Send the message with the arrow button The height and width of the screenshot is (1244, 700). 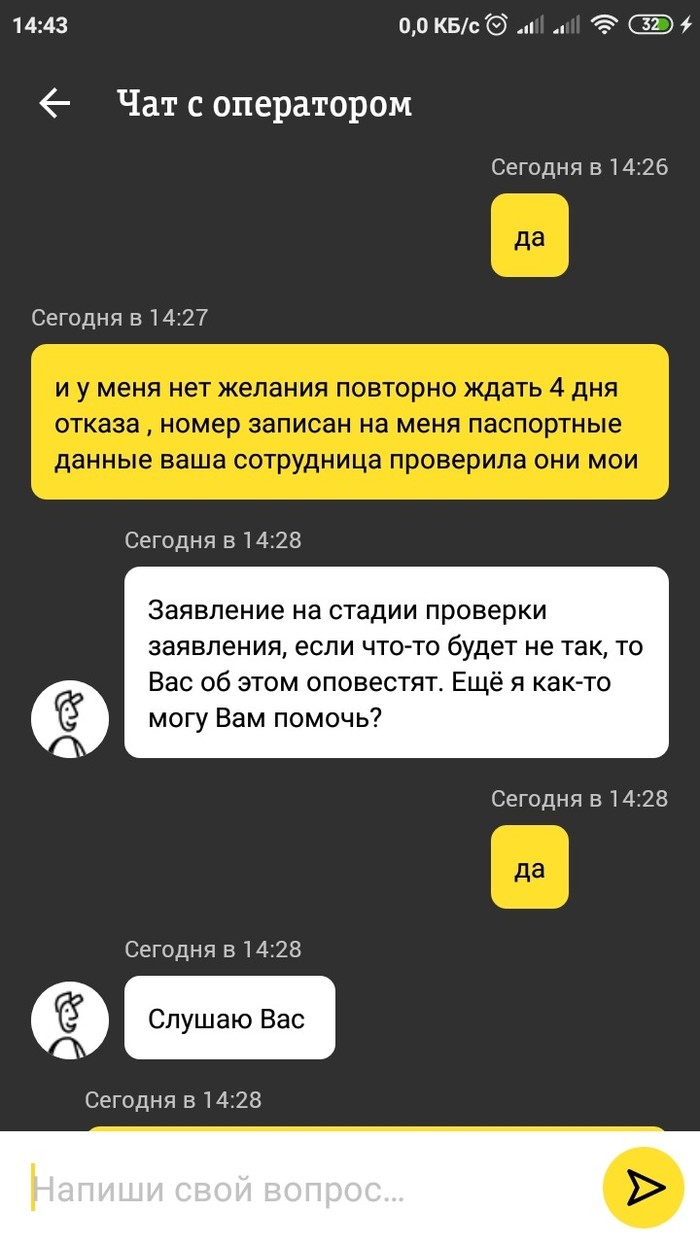(x=643, y=1187)
